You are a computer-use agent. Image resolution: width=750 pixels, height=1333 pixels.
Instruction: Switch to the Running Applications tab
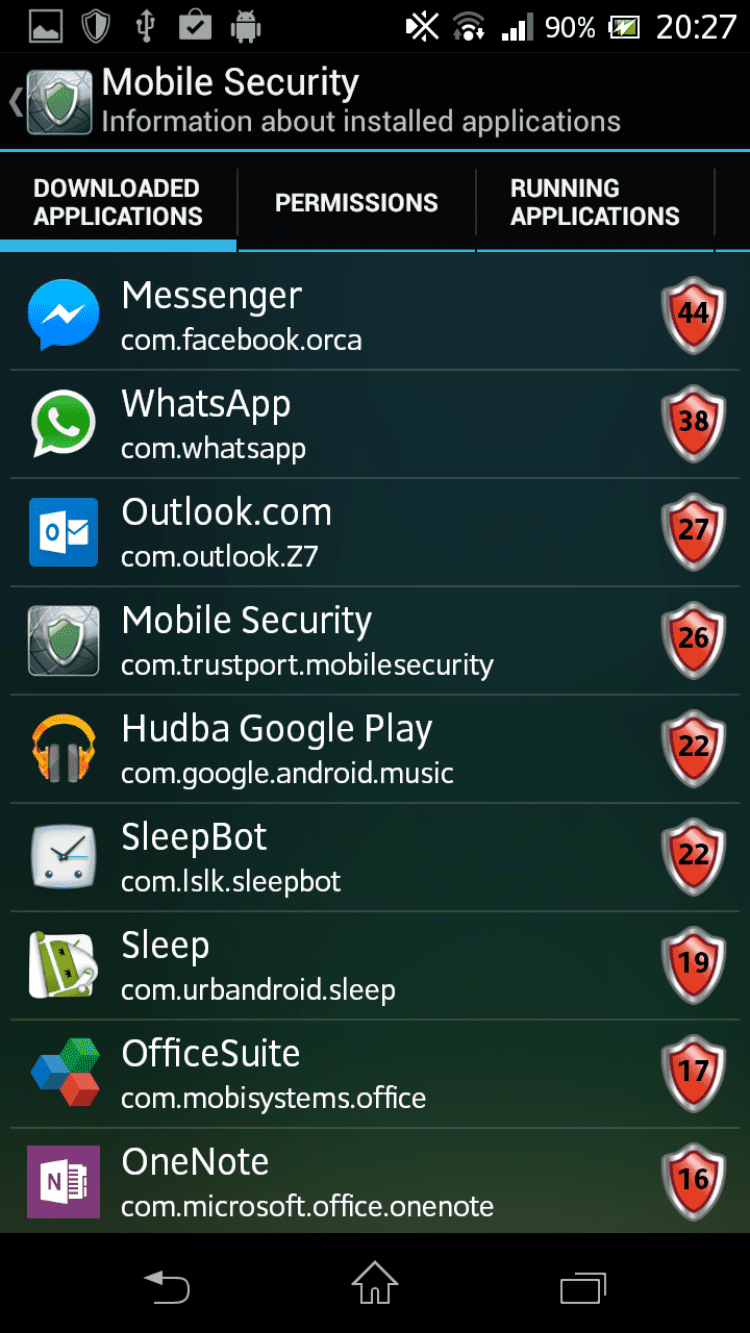594,203
